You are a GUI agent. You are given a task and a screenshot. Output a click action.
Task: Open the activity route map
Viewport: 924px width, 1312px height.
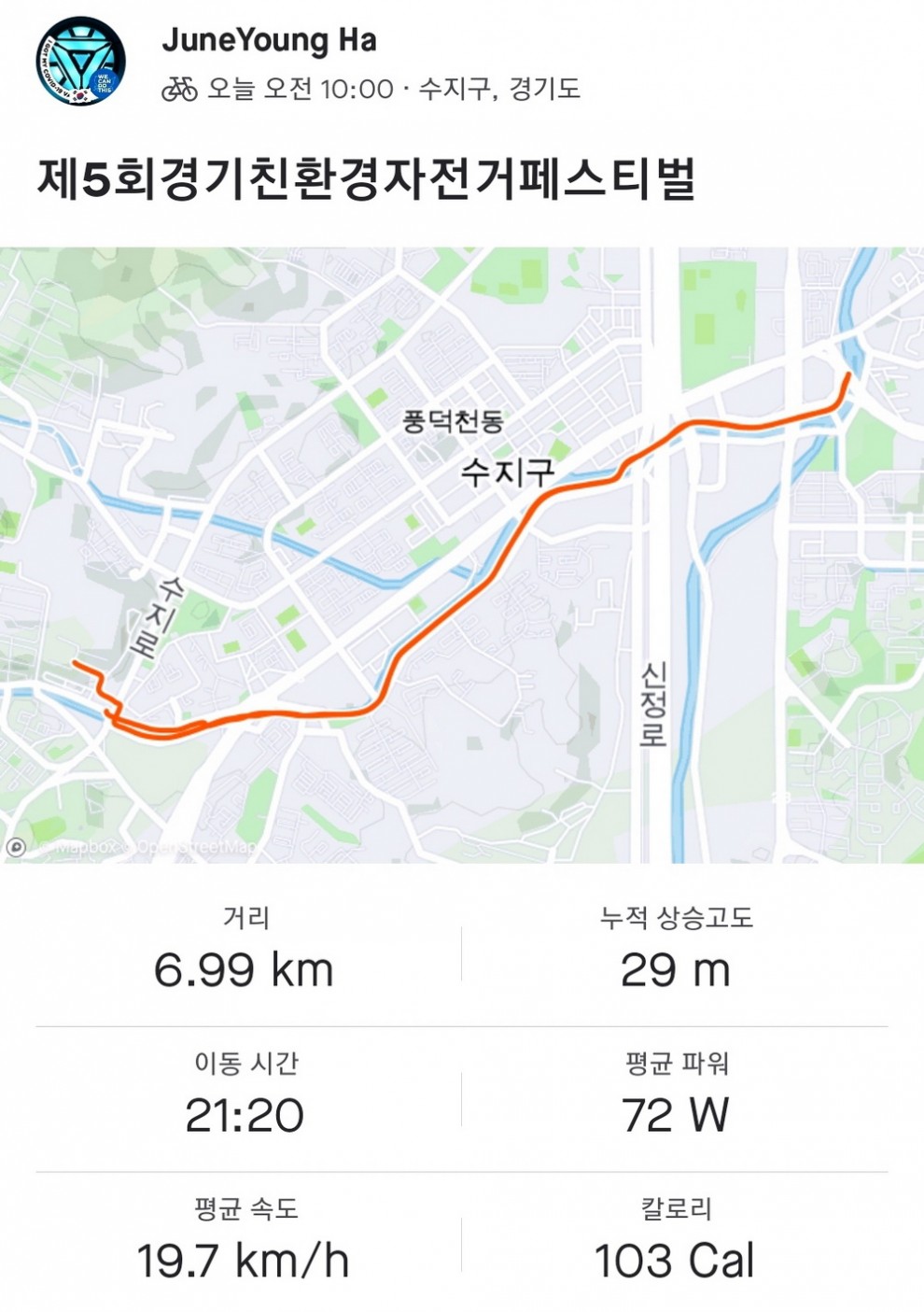pyautogui.click(x=462, y=555)
